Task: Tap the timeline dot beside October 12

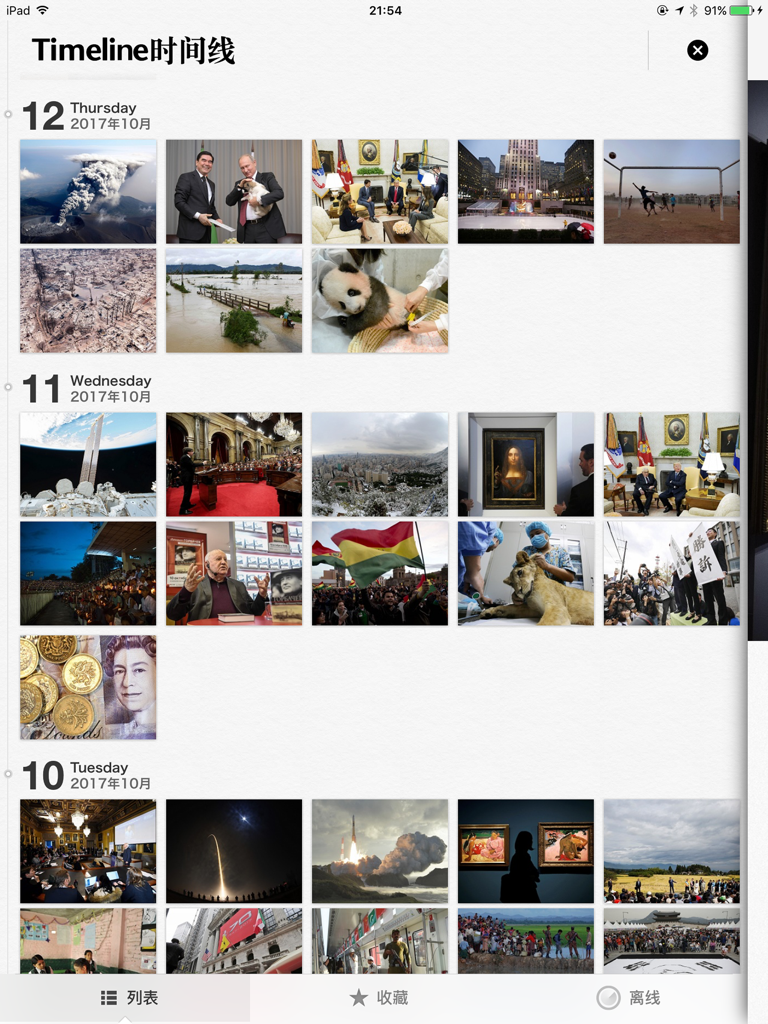Action: coord(8,113)
